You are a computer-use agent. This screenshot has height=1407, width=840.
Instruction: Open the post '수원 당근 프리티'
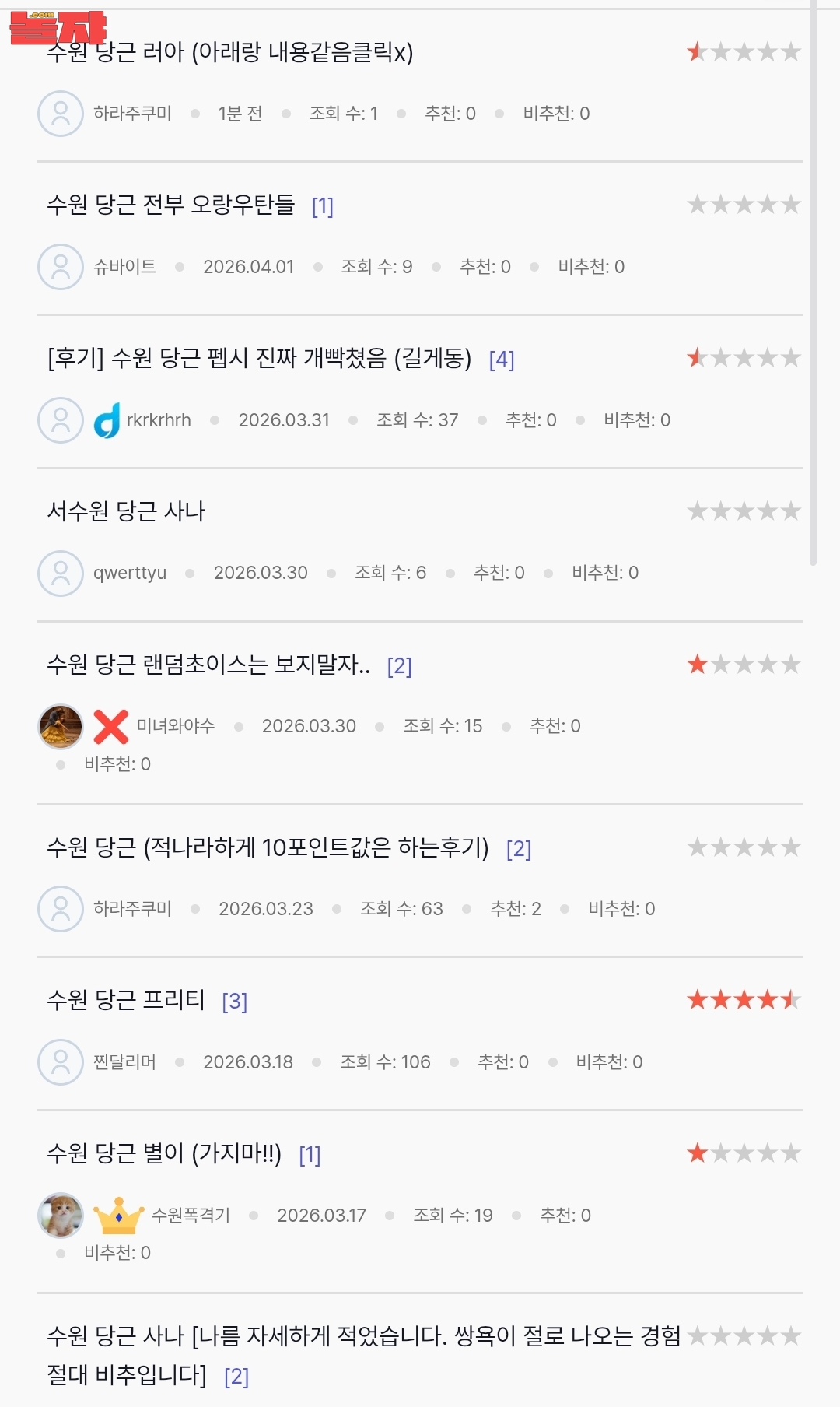[x=126, y=1000]
